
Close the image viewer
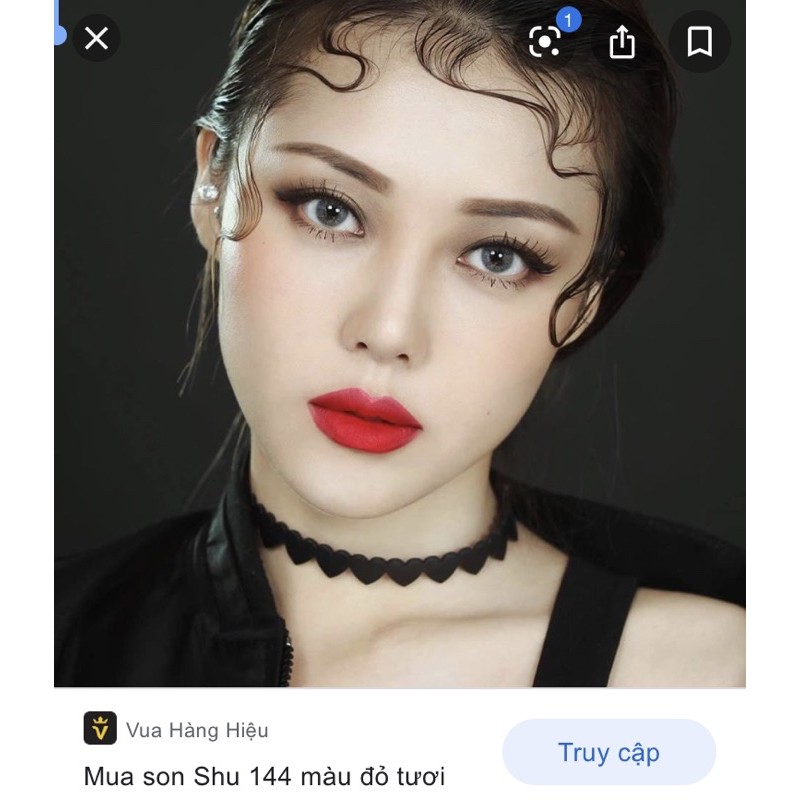[x=96, y=39]
